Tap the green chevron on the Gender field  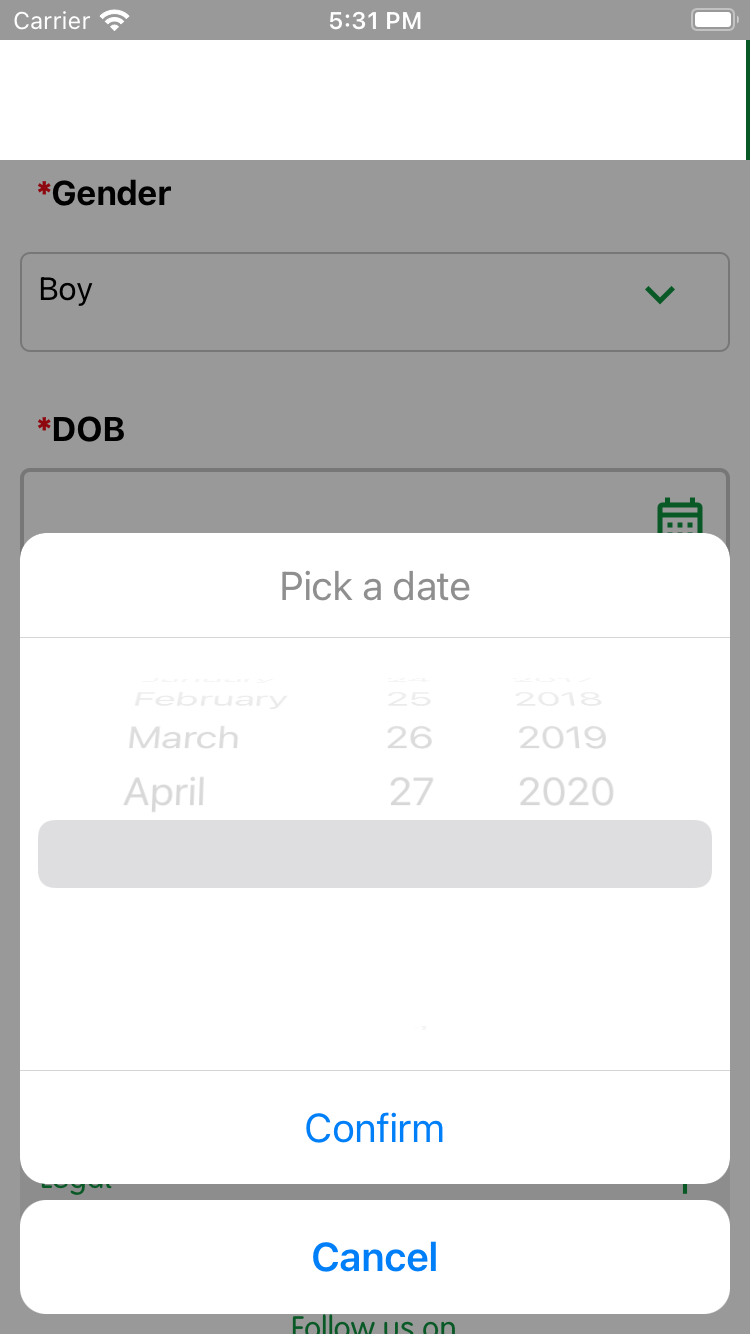tap(659, 295)
